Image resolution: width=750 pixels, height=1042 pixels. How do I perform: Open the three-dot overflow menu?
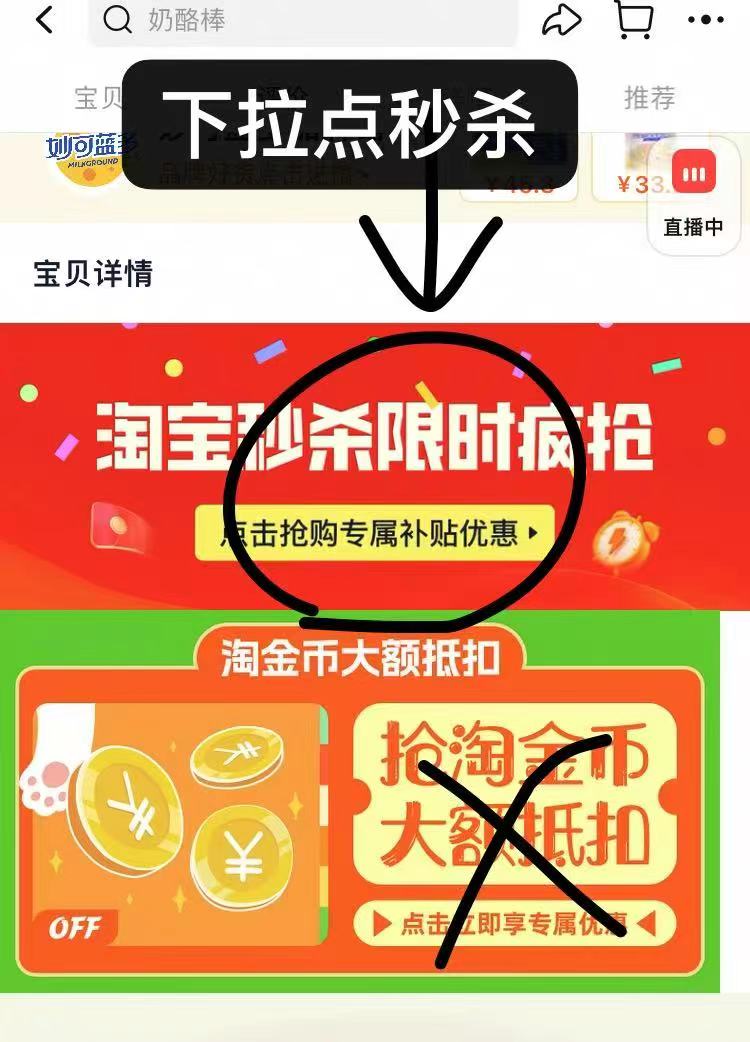pyautogui.click(x=706, y=20)
